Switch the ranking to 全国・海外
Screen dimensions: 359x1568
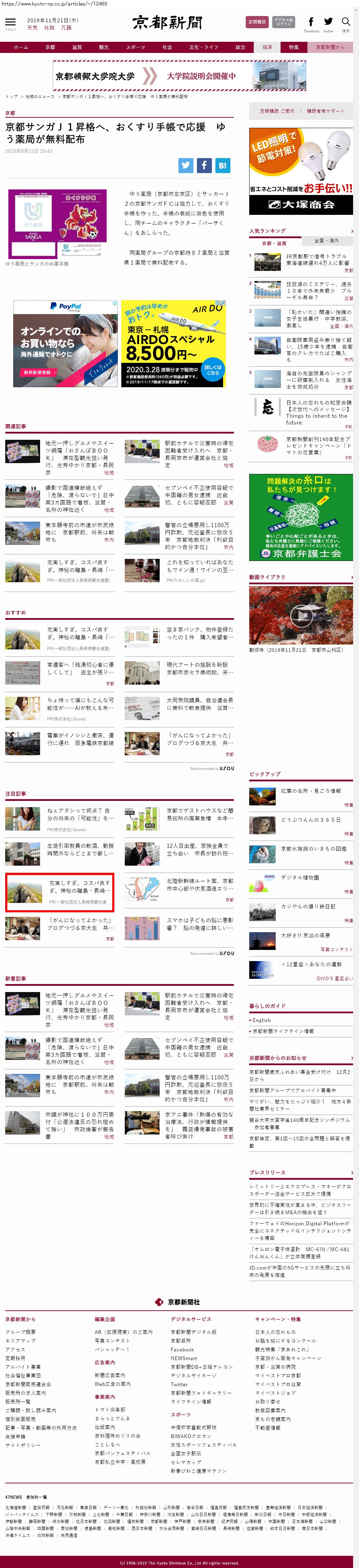point(327,241)
